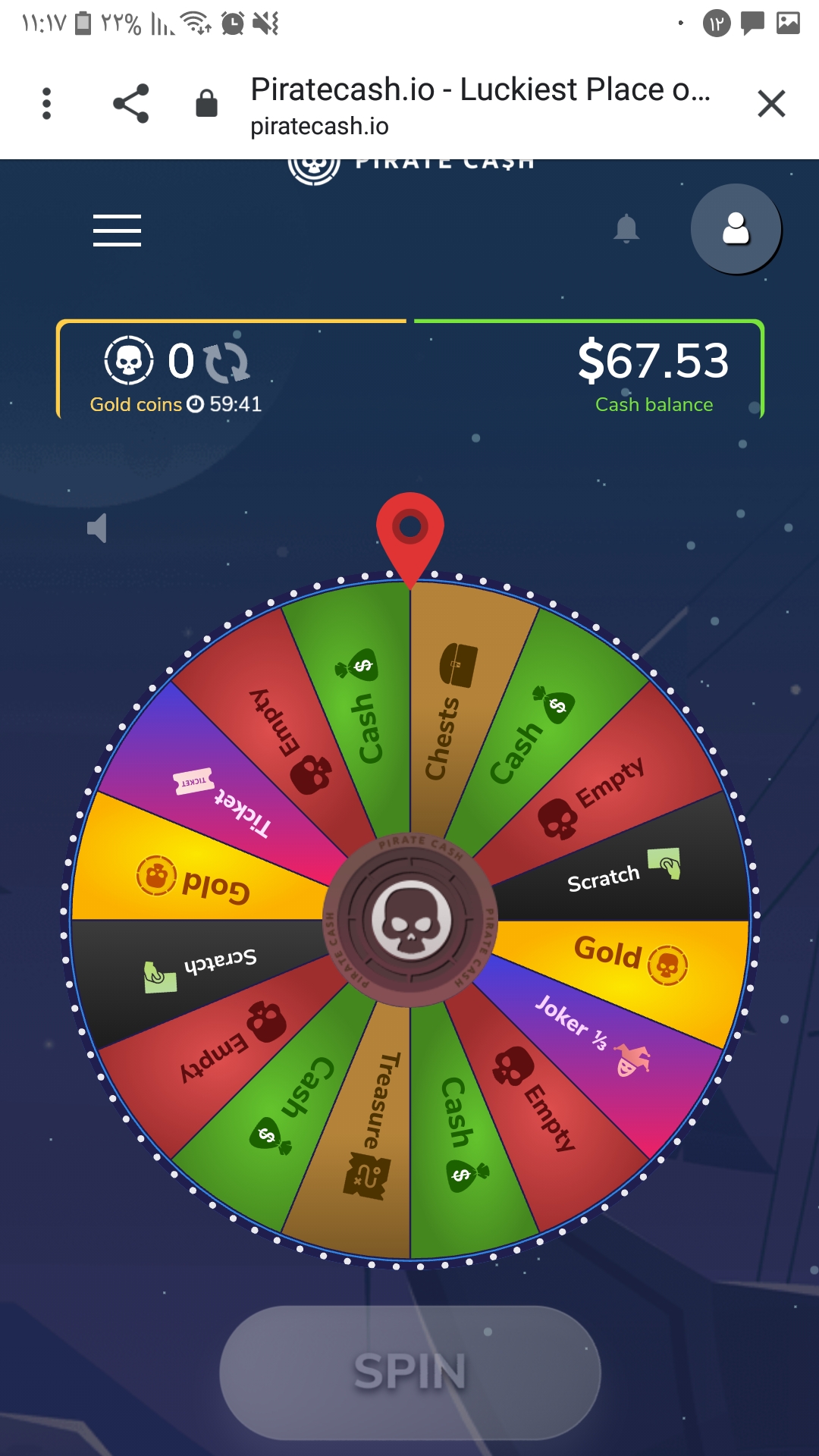
Task: Hit the SPIN button
Action: tap(409, 1372)
